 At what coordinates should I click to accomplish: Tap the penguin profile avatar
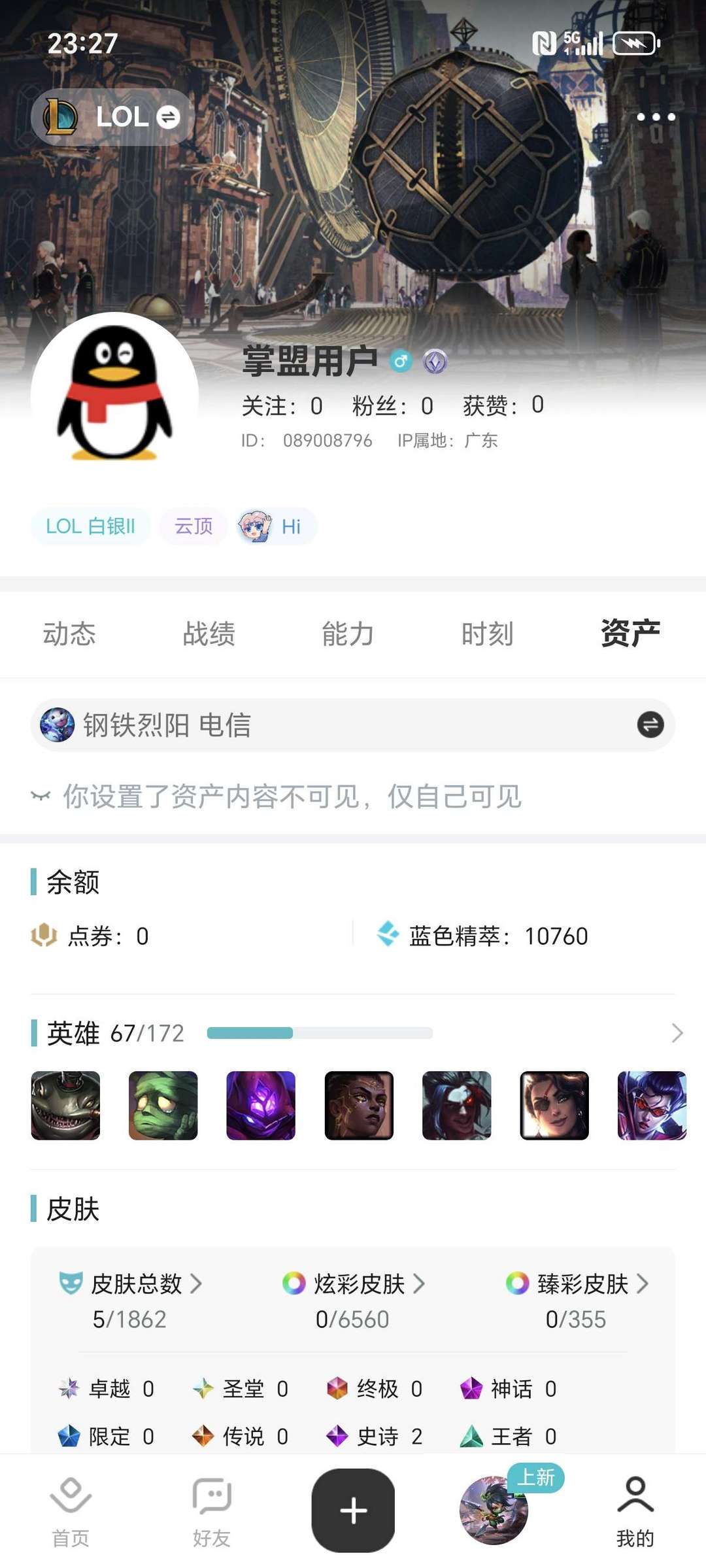(x=114, y=395)
